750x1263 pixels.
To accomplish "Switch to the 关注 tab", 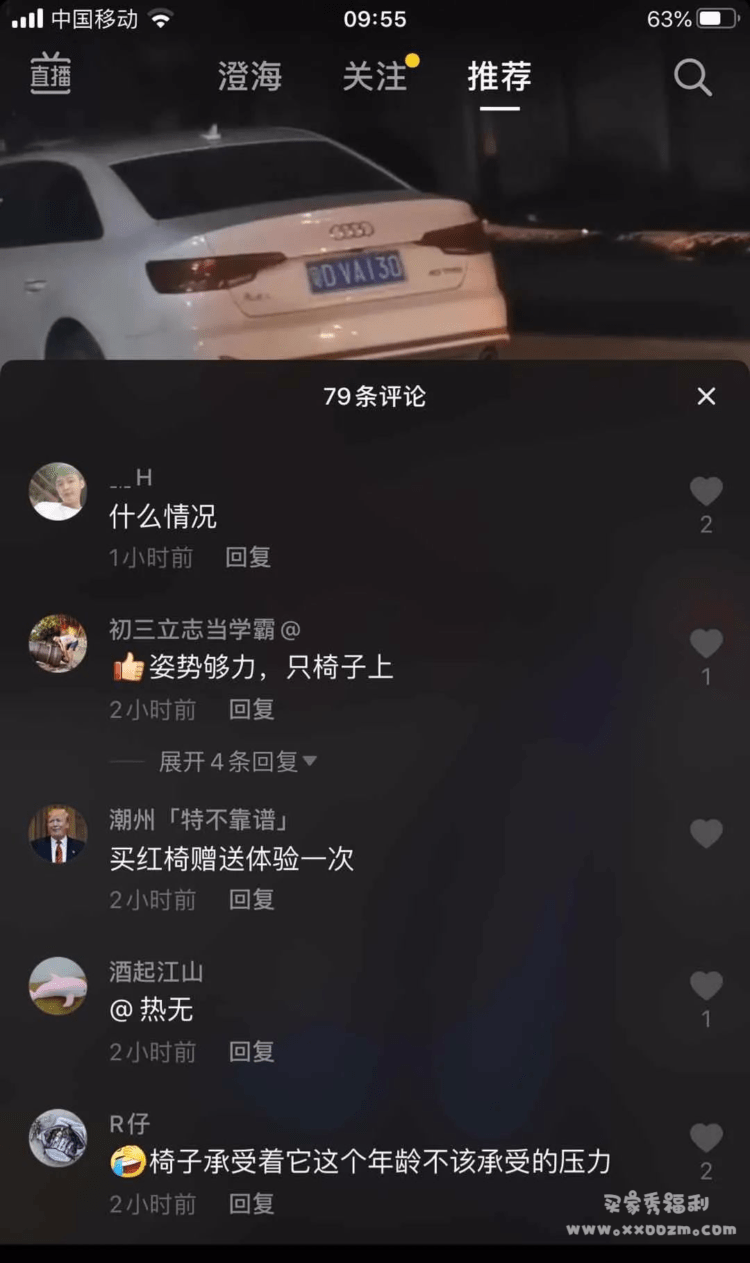I will (375, 76).
